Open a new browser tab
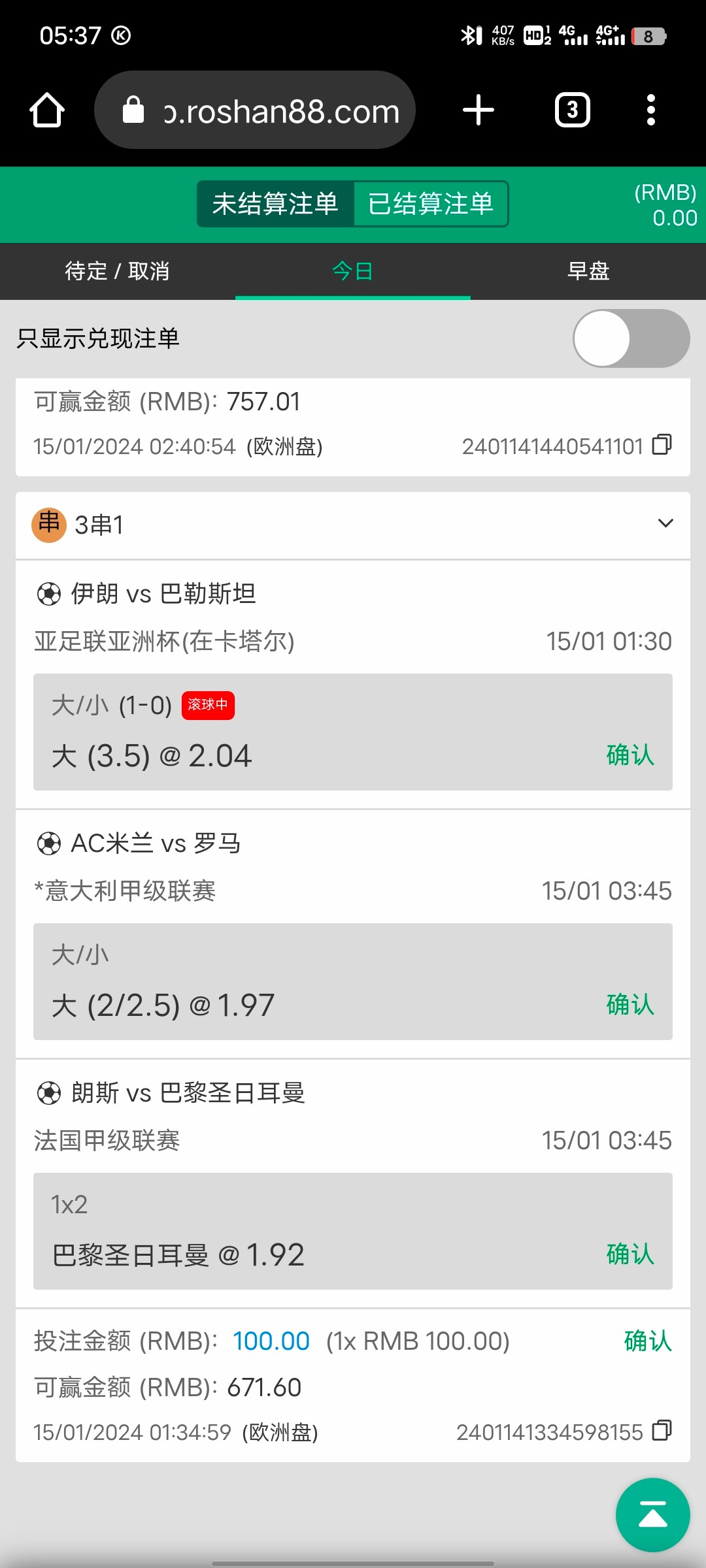706x1568 pixels. [478, 110]
